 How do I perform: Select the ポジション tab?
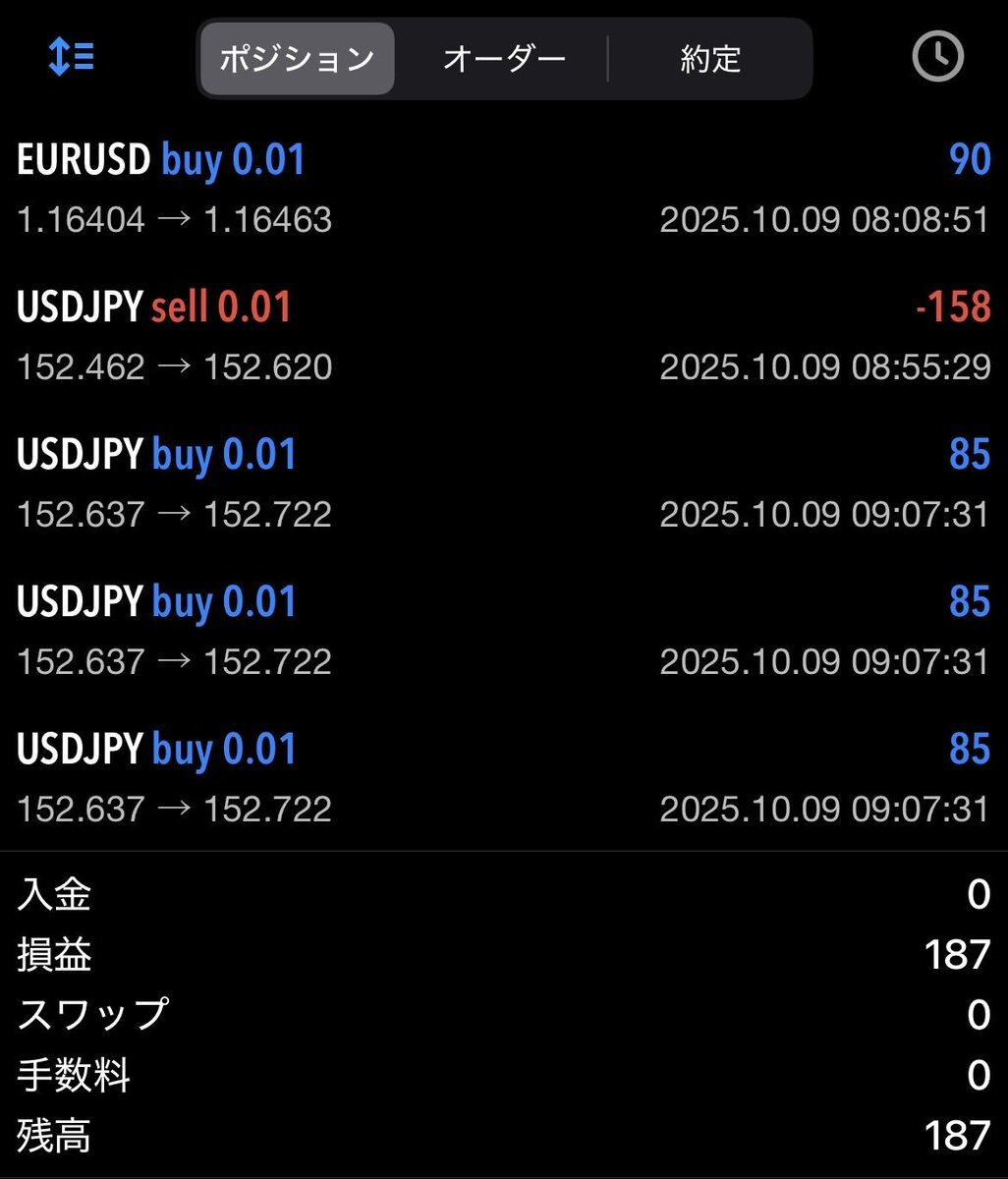point(297,59)
